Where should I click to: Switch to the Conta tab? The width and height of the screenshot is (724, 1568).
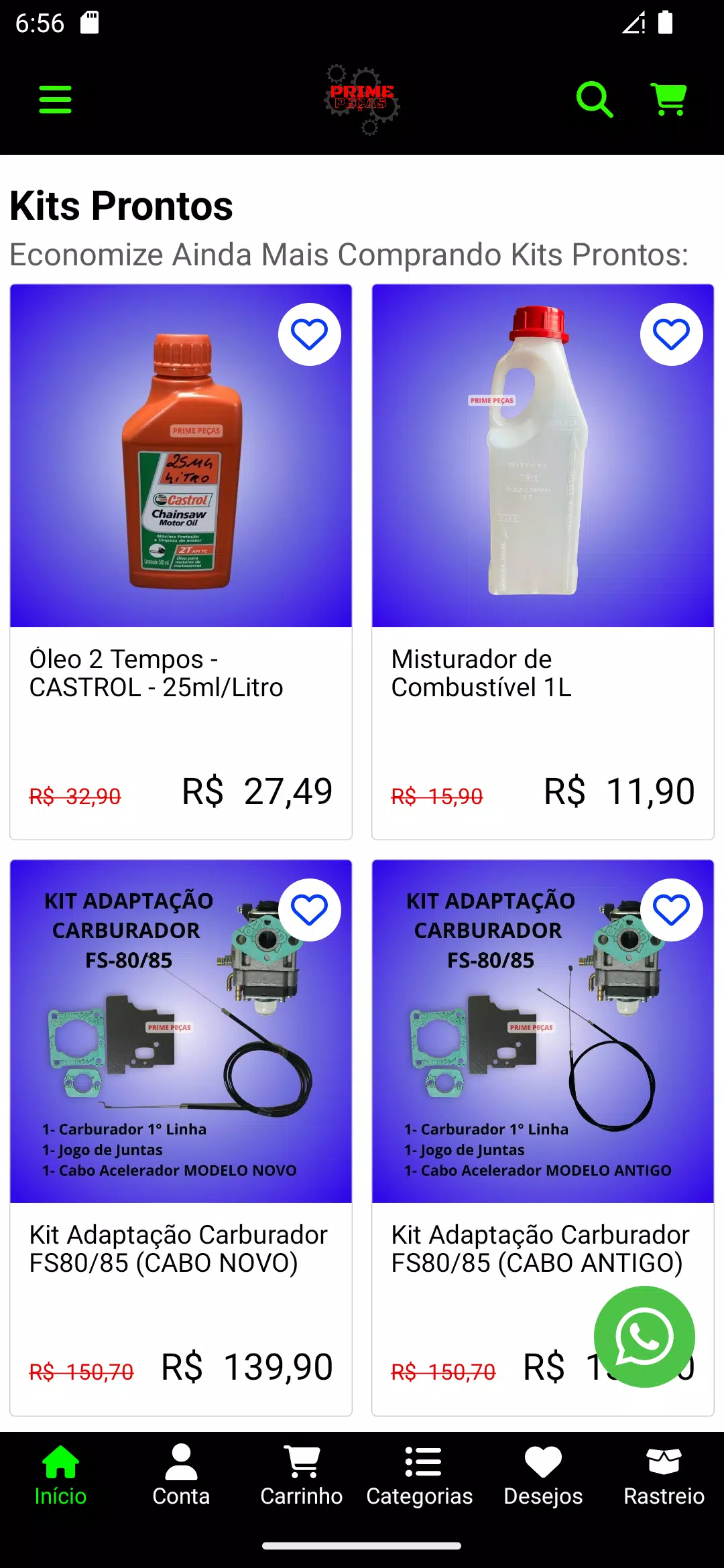(181, 1476)
